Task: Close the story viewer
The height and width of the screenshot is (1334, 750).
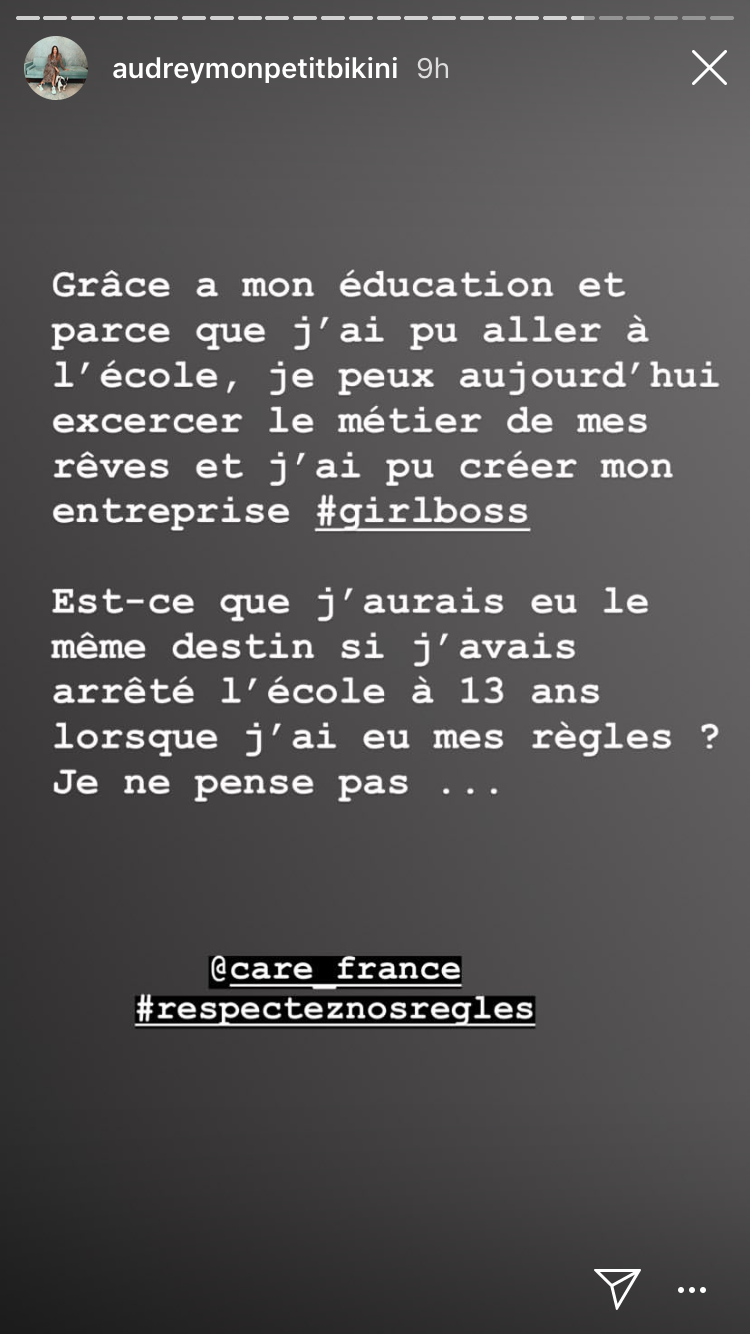Action: click(709, 68)
